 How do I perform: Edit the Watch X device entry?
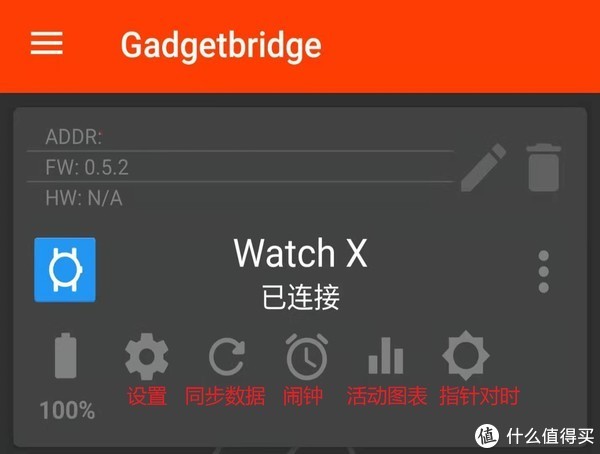[483, 167]
